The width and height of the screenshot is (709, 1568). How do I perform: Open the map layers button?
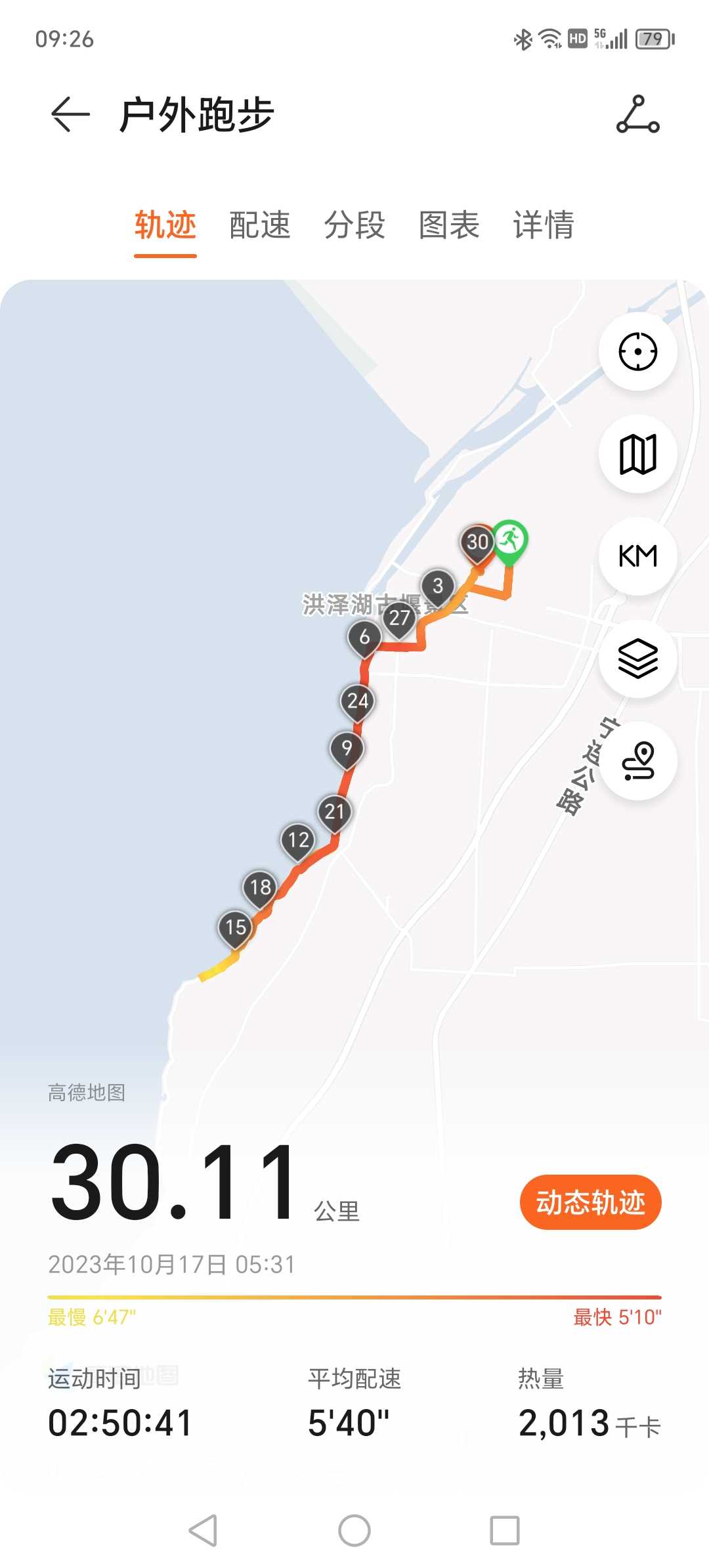pos(637,659)
